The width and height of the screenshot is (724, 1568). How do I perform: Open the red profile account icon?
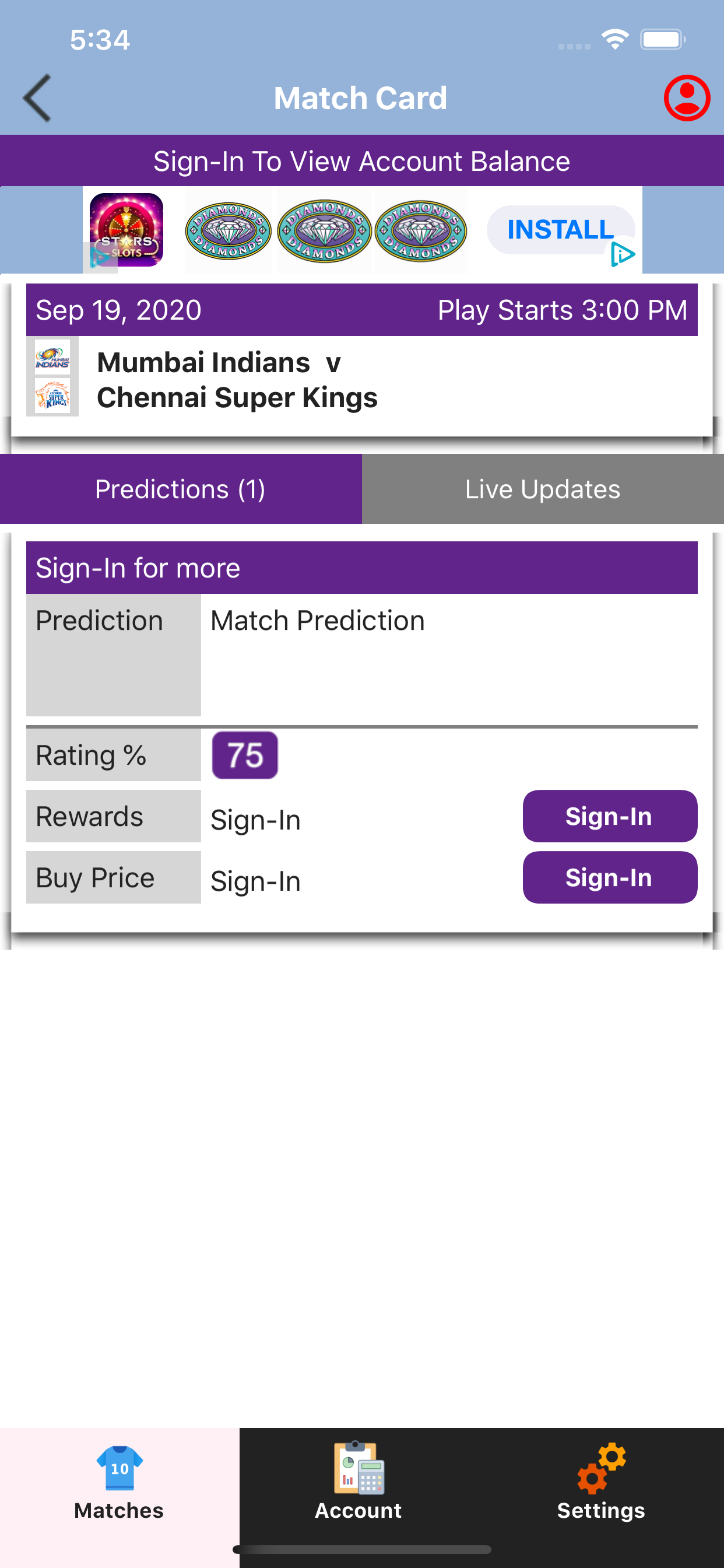click(686, 97)
